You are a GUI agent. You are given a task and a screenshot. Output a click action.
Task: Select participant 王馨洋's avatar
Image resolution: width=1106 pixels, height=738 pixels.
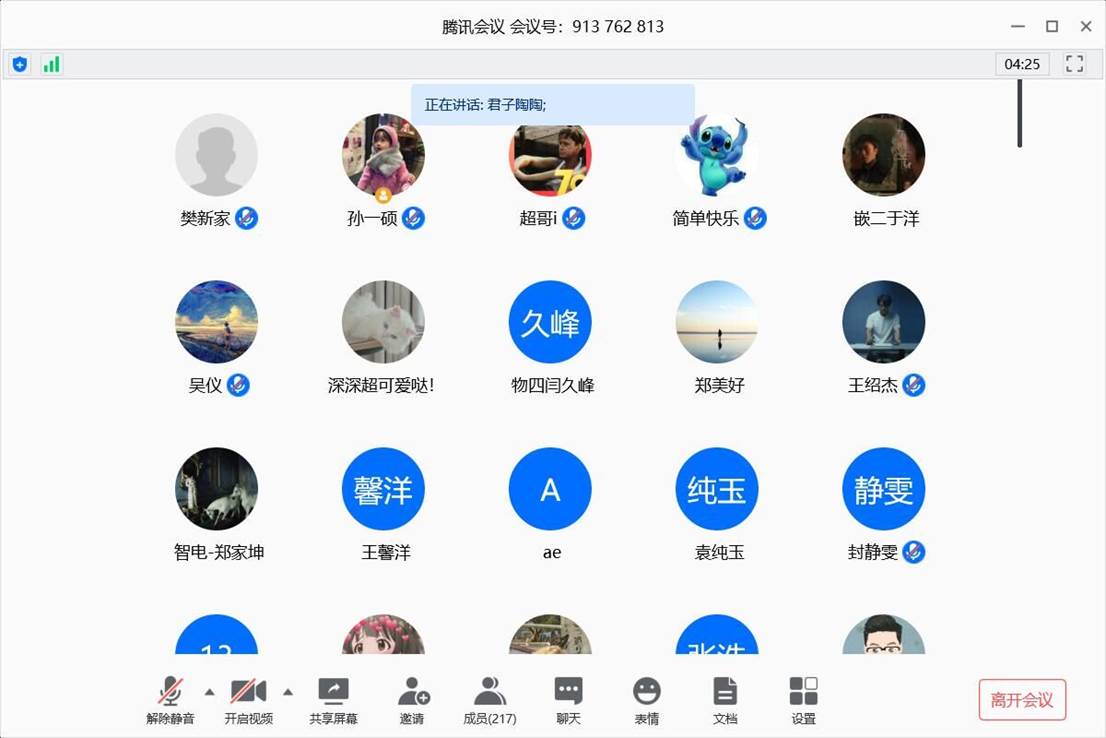click(x=383, y=489)
